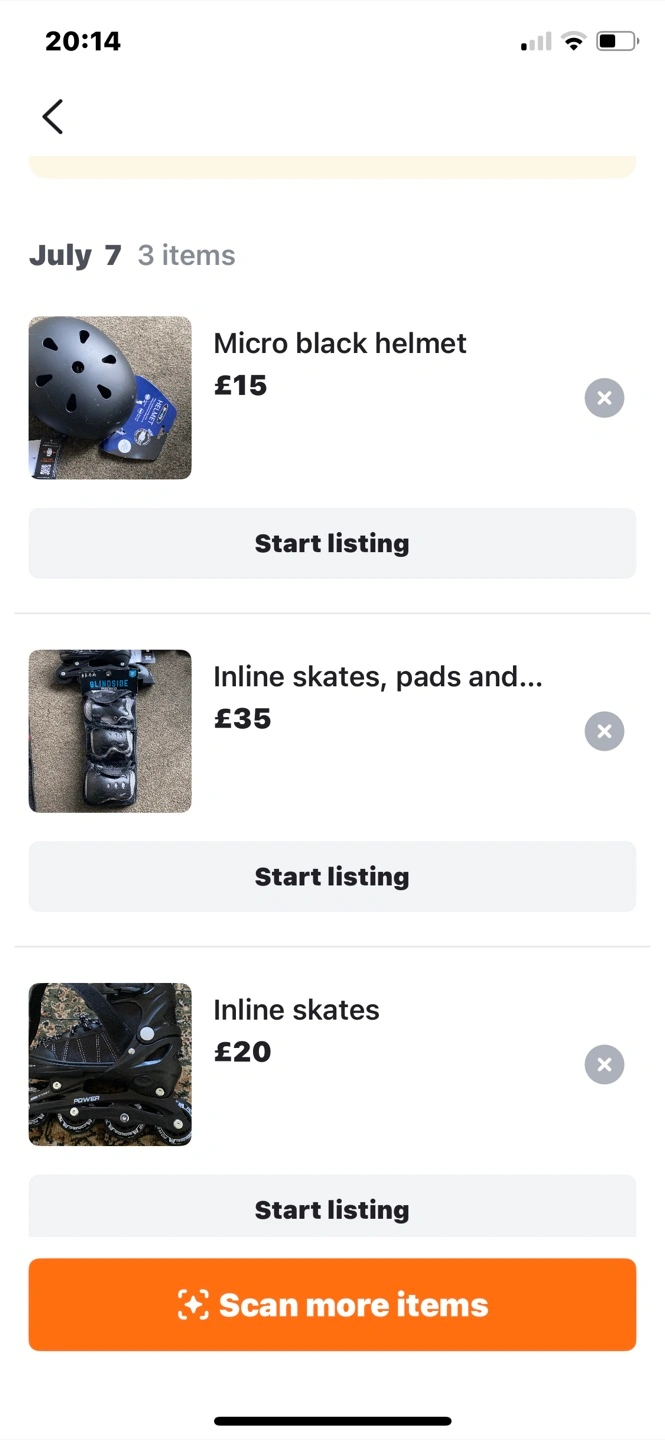665x1440 pixels.
Task: Start listing the £35 skates and pads
Action: [x=332, y=876]
